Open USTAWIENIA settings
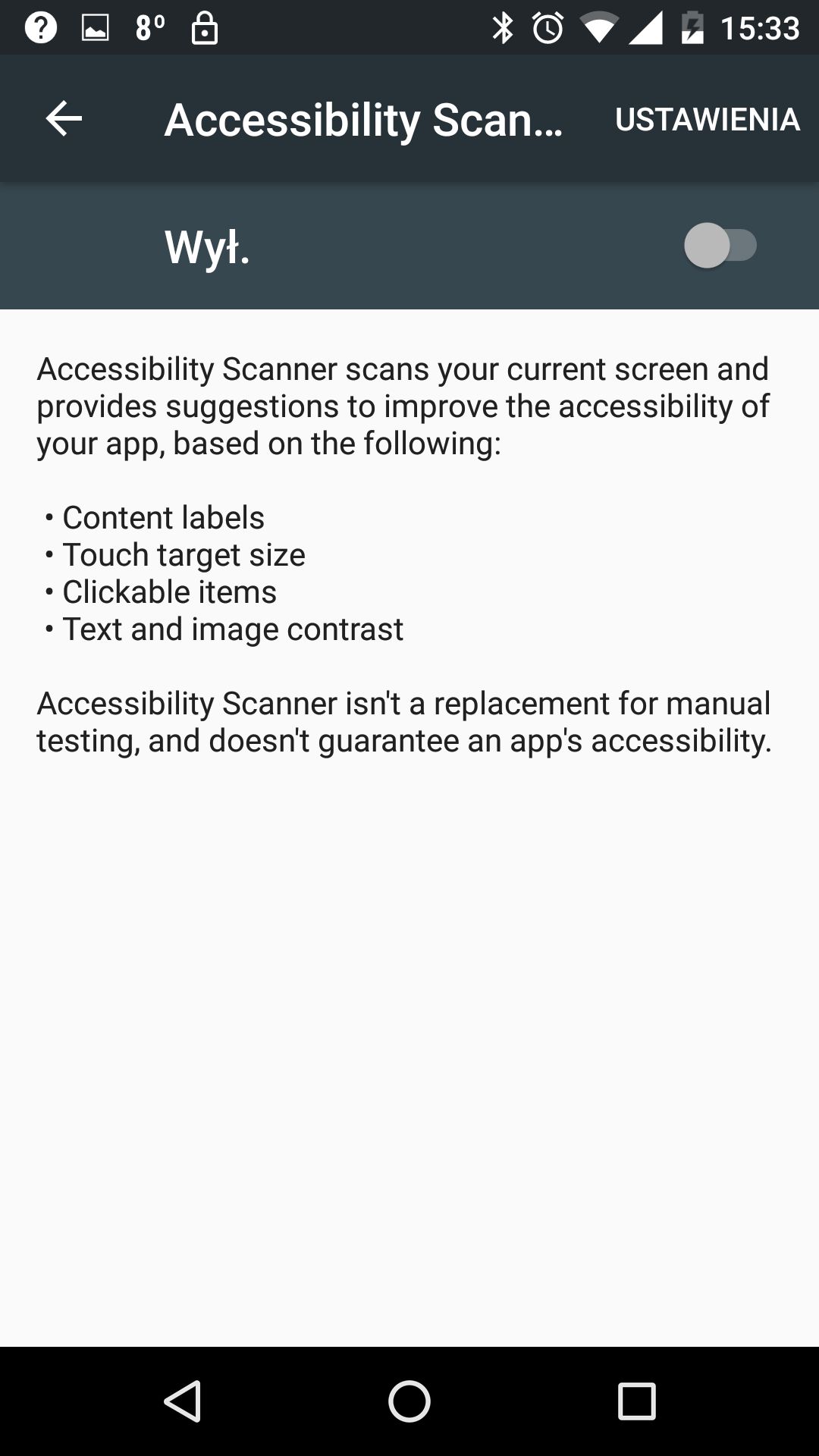 708,119
